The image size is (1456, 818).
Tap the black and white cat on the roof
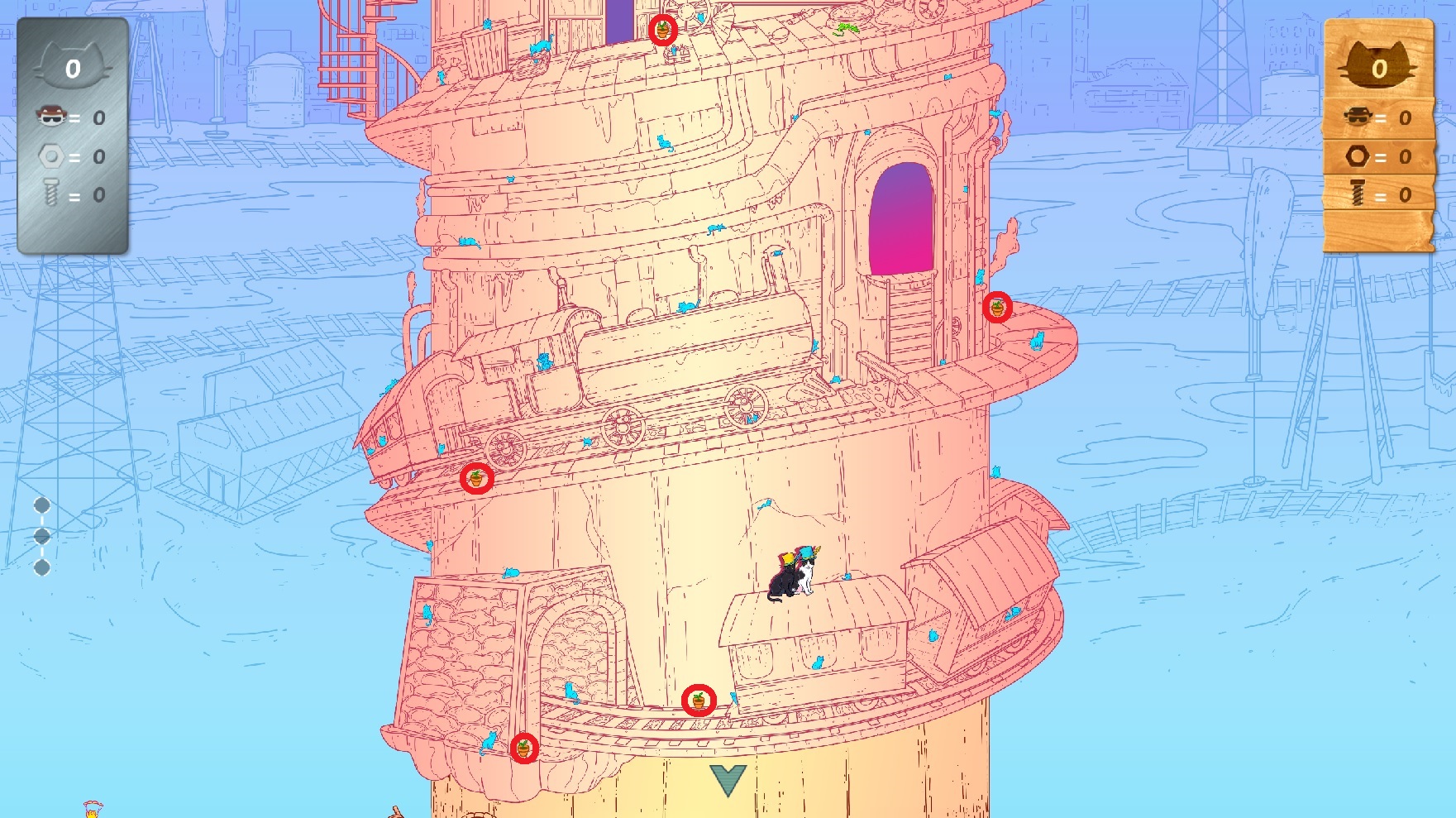(x=792, y=573)
